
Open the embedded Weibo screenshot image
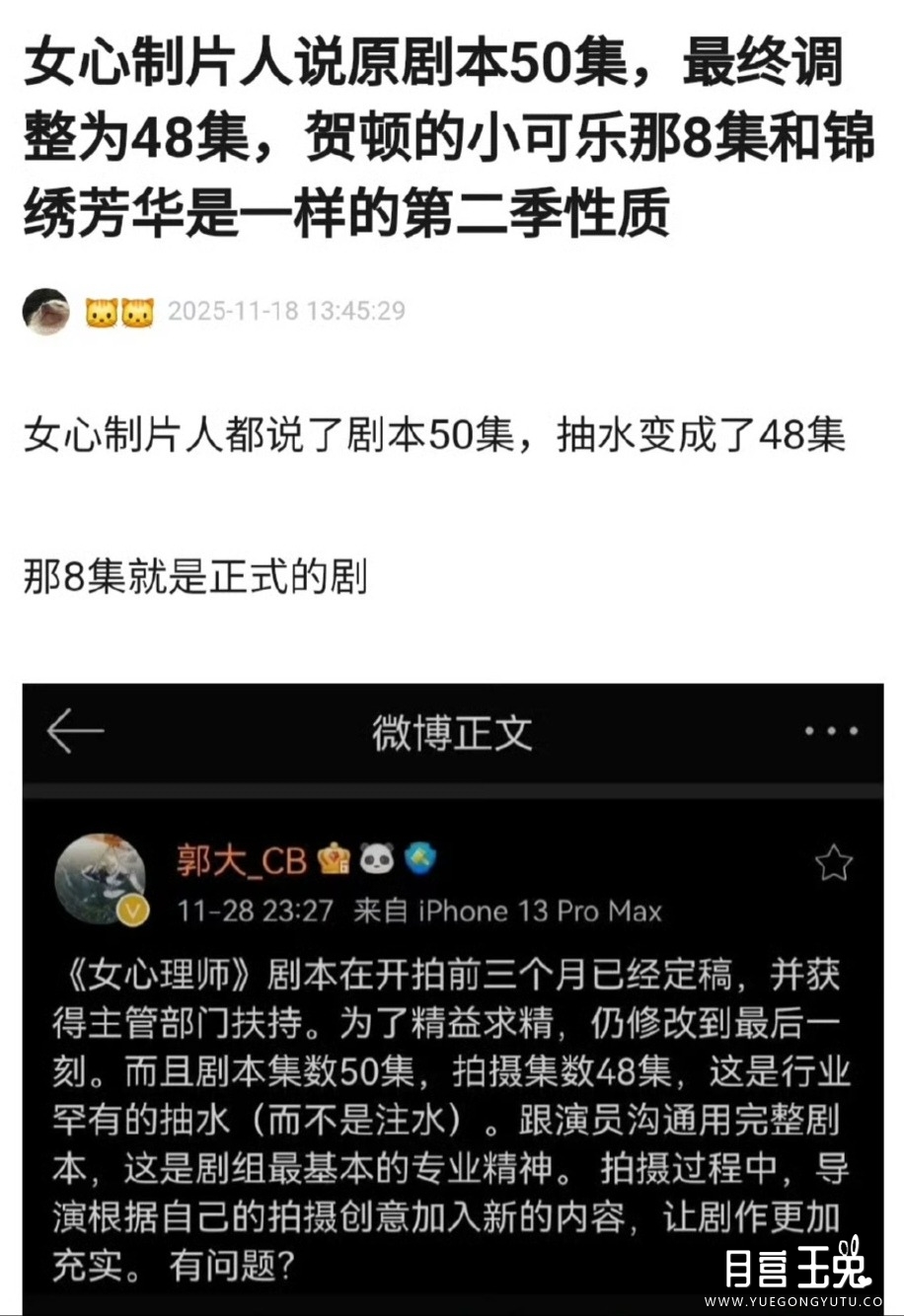[452, 996]
